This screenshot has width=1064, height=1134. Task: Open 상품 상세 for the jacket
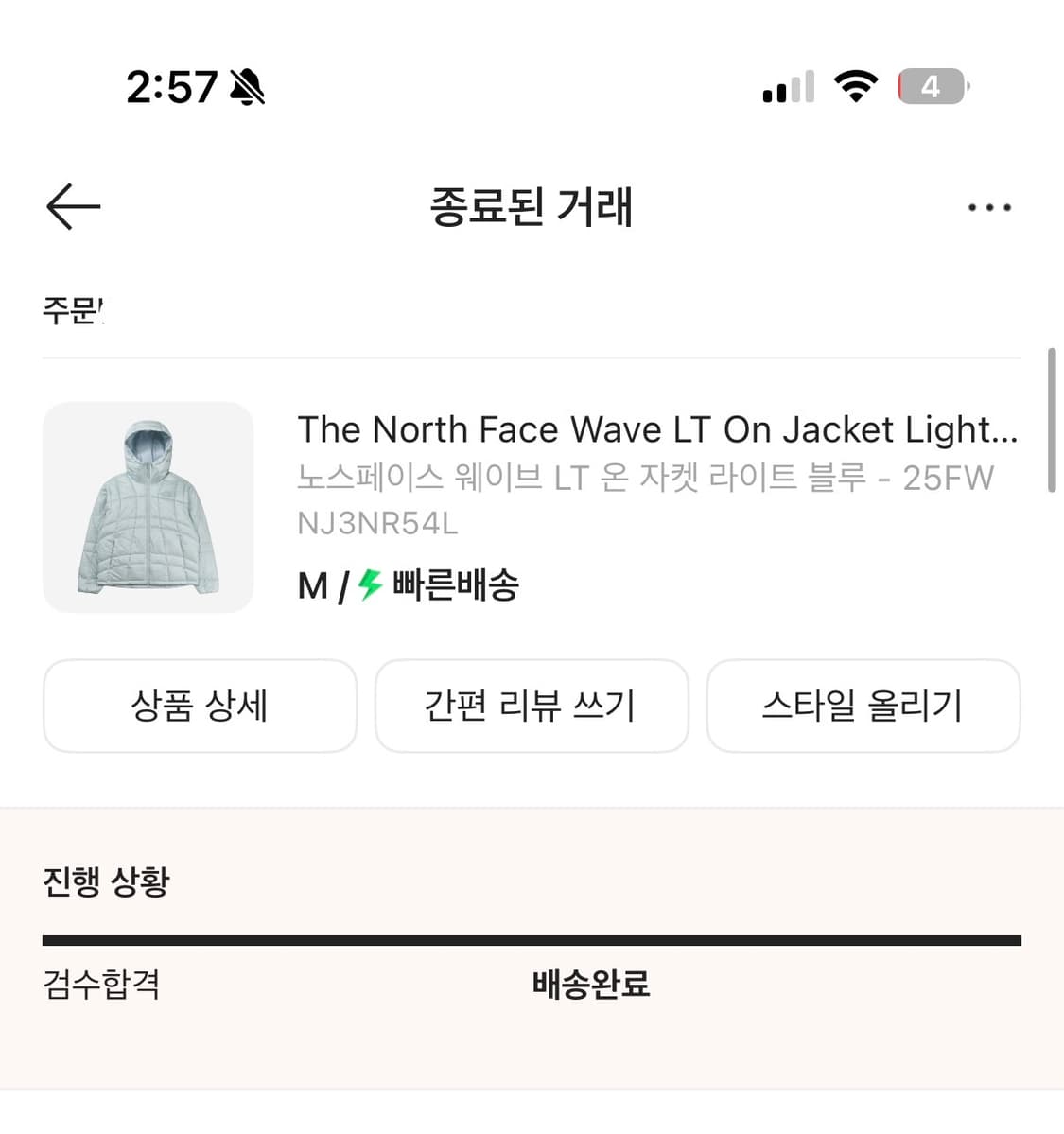pyautogui.click(x=200, y=706)
